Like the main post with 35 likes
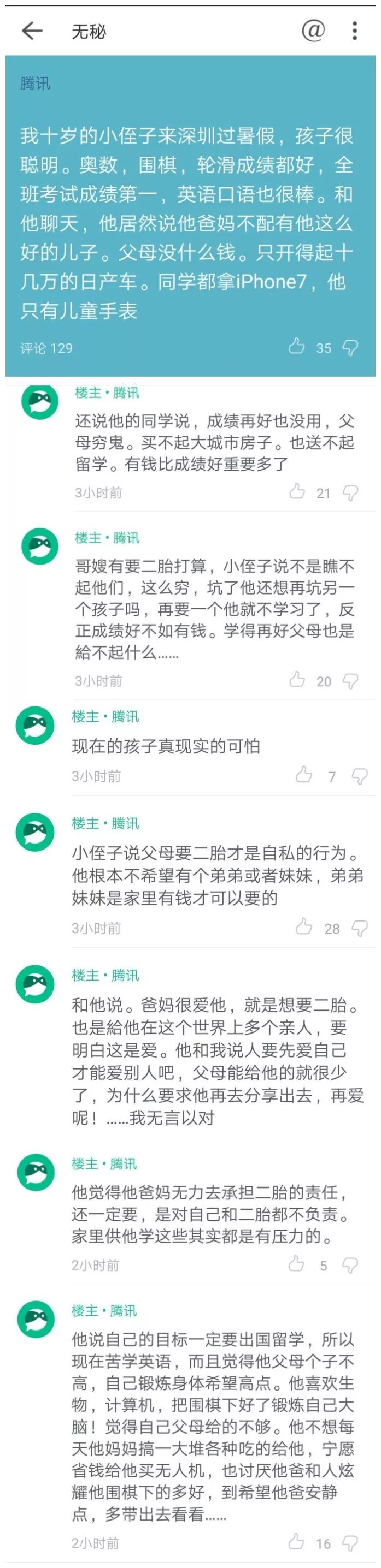The width and height of the screenshot is (381, 1568). [297, 347]
